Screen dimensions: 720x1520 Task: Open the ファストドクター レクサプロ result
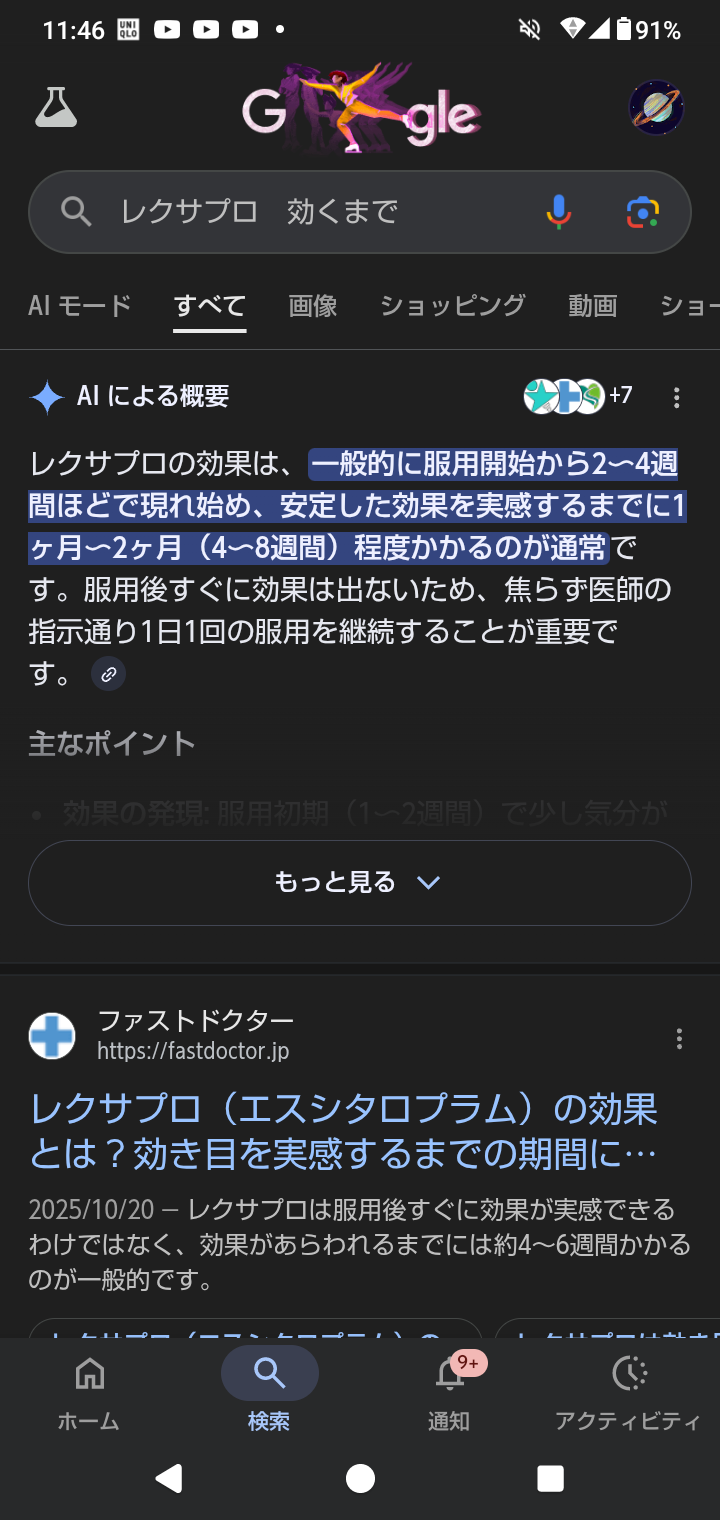pos(343,1131)
